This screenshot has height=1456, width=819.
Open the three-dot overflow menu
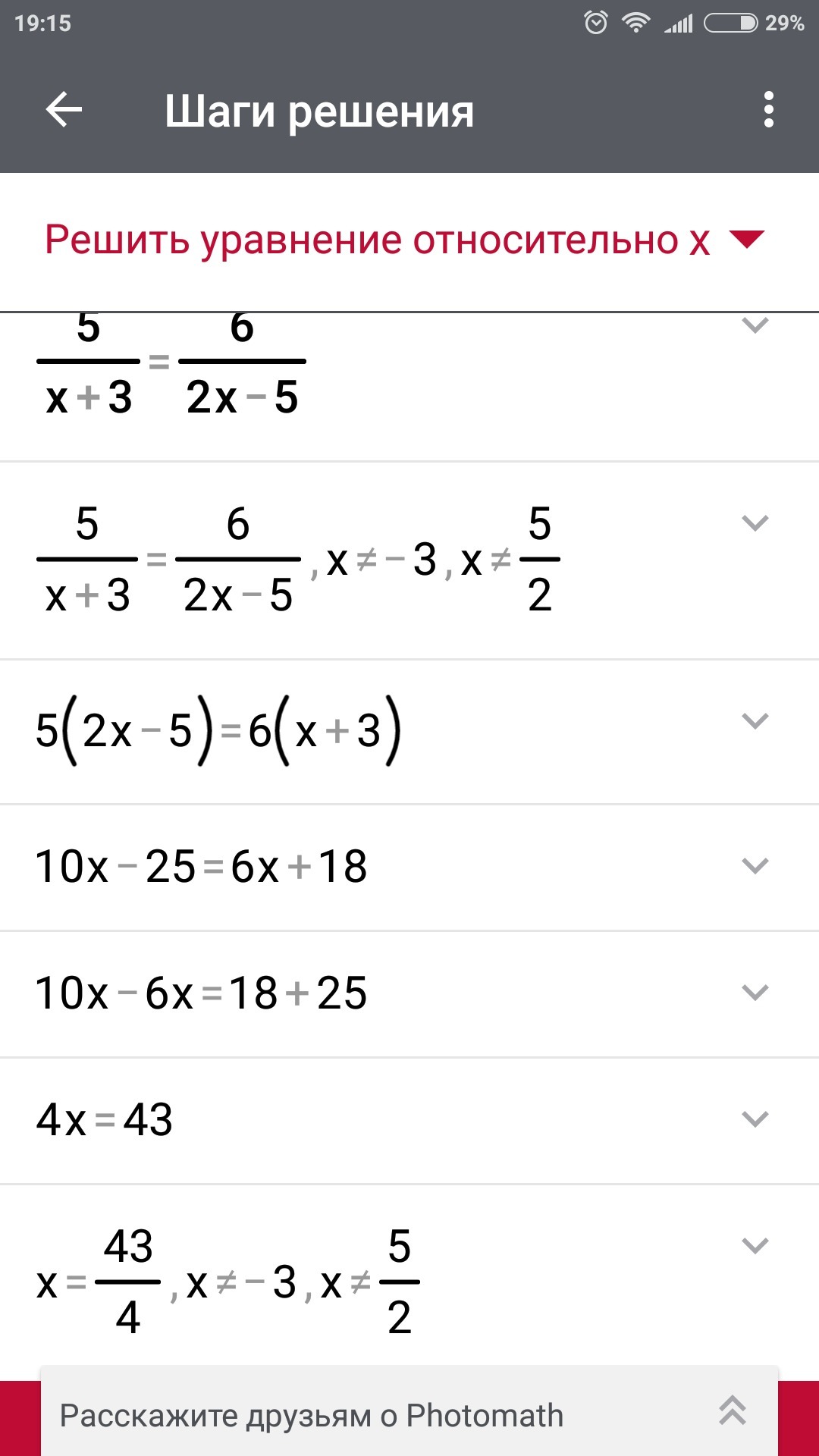768,110
